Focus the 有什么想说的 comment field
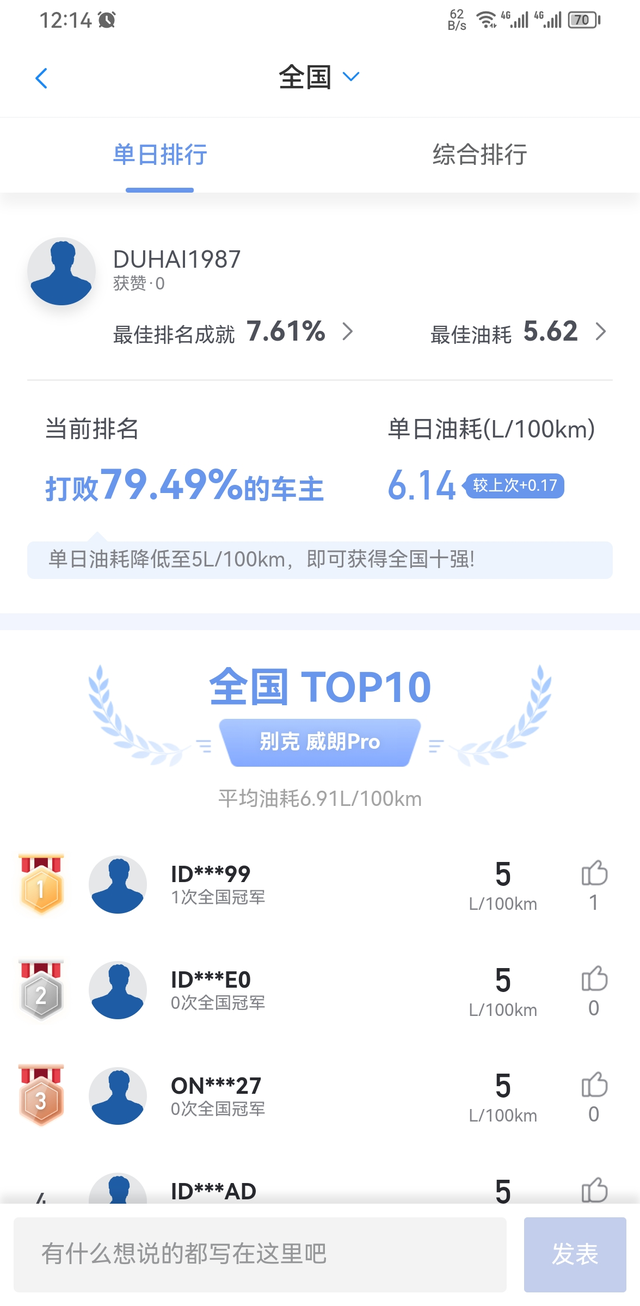 (x=260, y=1254)
